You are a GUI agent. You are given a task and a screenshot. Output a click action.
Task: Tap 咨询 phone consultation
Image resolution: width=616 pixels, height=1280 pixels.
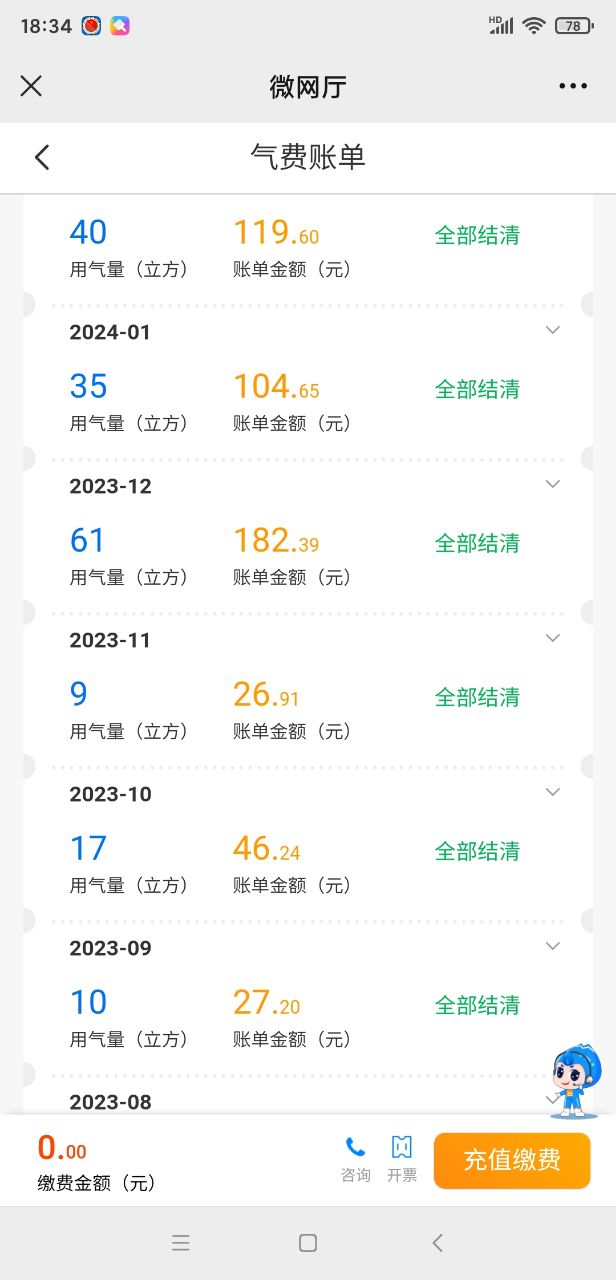click(x=355, y=1159)
